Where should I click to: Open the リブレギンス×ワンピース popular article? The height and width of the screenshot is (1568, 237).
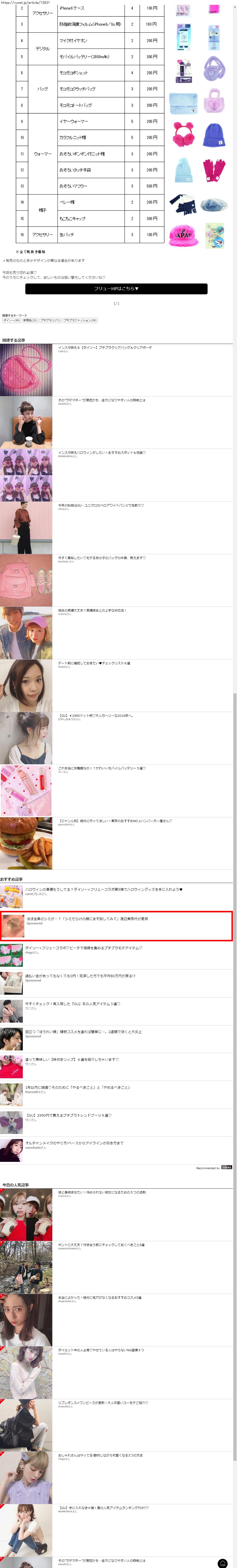pyautogui.click(x=103, y=1403)
